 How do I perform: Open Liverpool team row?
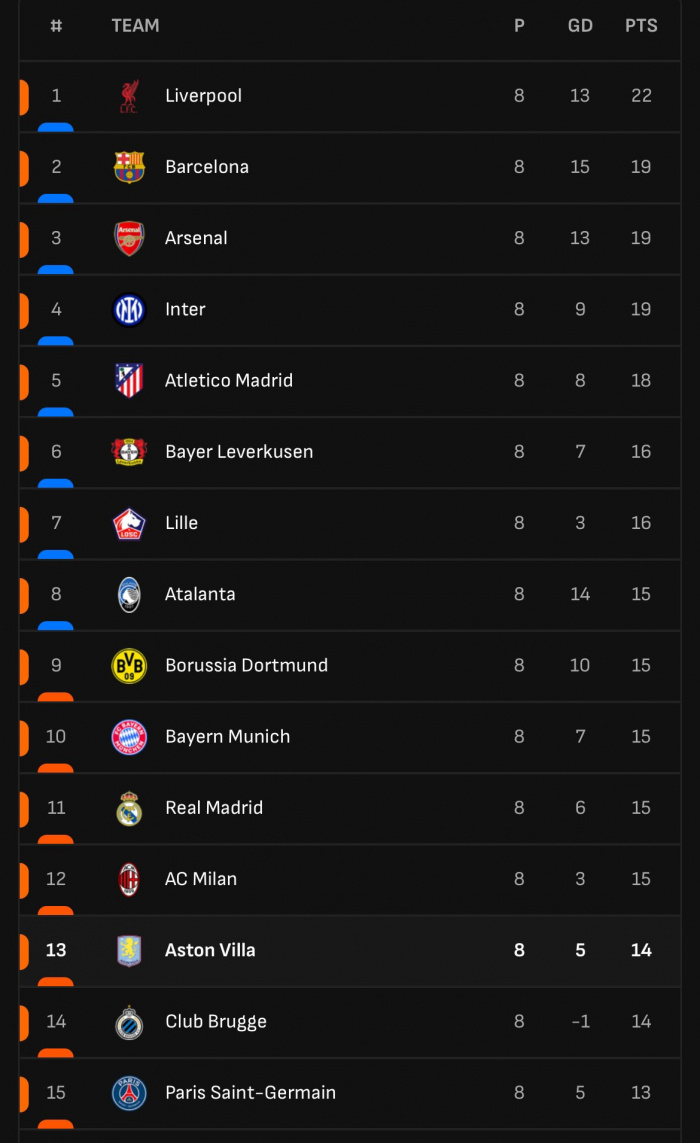point(350,96)
